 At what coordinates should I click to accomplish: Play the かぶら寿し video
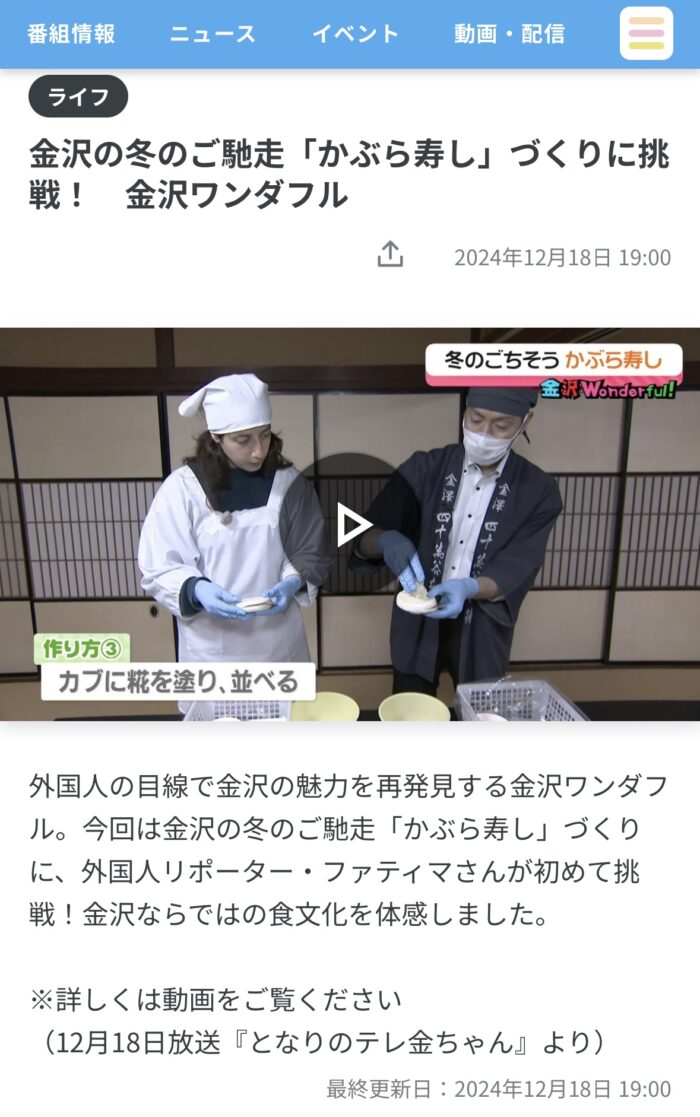[351, 525]
